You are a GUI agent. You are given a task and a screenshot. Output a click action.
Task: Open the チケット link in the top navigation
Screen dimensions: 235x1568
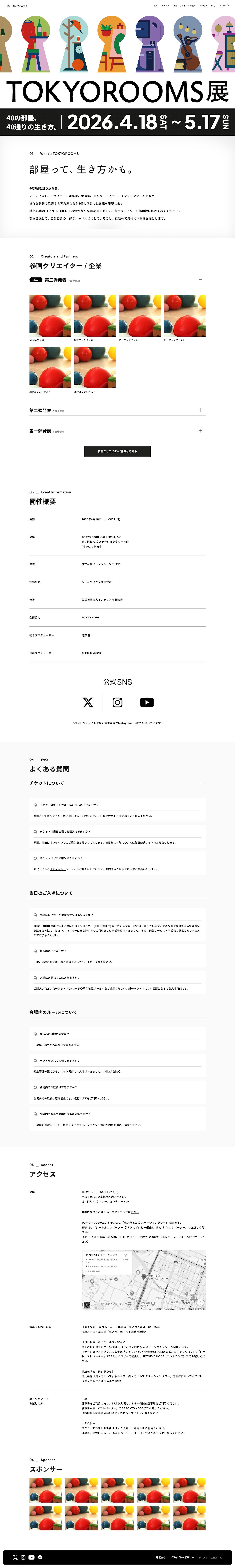165,5
